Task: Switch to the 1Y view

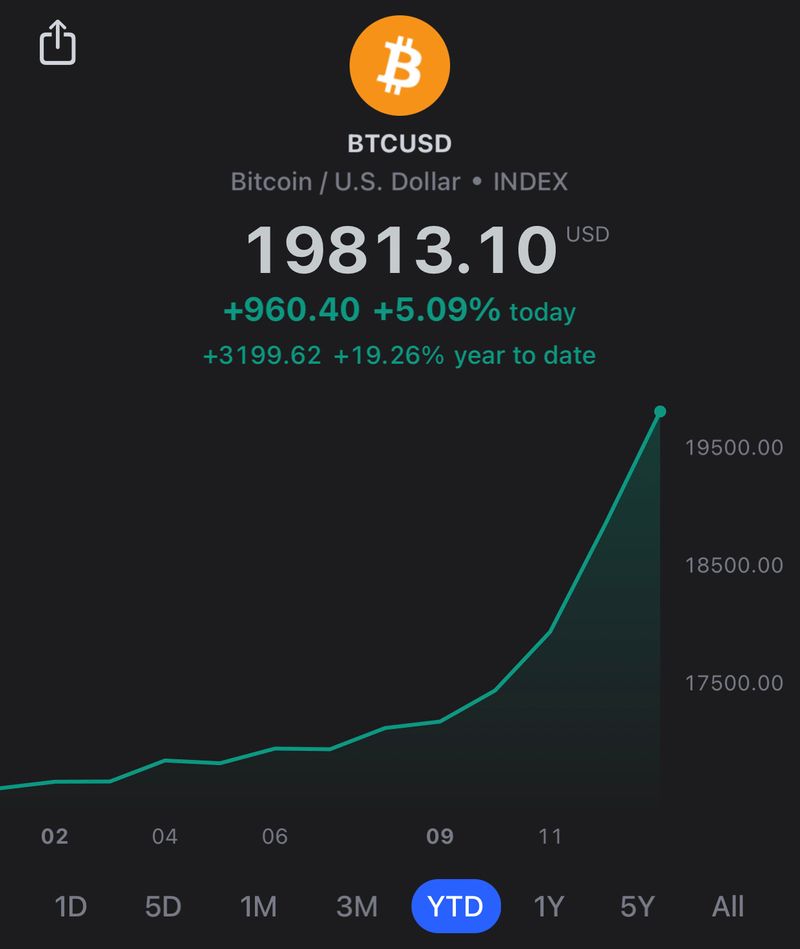Action: (x=549, y=906)
